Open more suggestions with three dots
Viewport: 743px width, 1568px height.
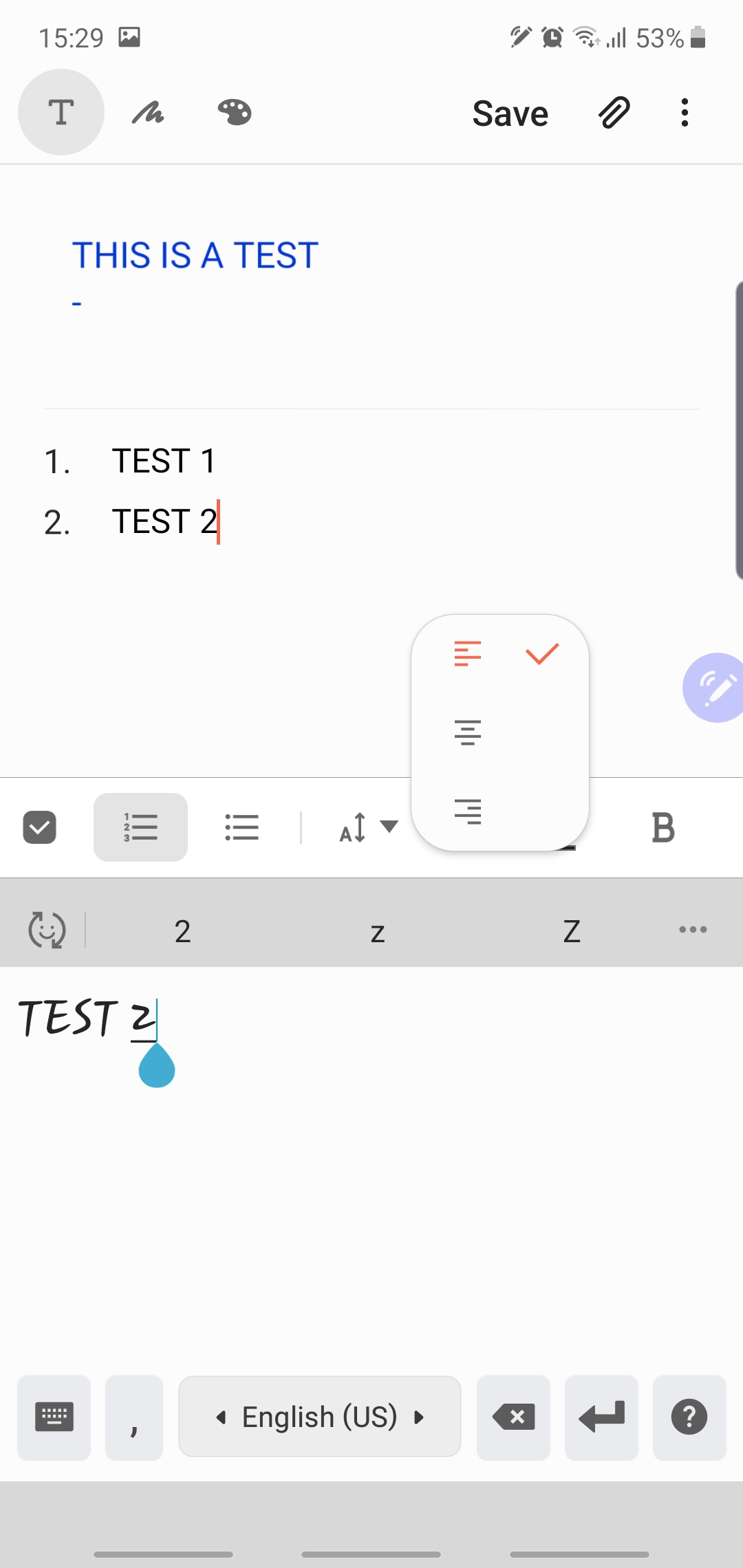click(692, 930)
